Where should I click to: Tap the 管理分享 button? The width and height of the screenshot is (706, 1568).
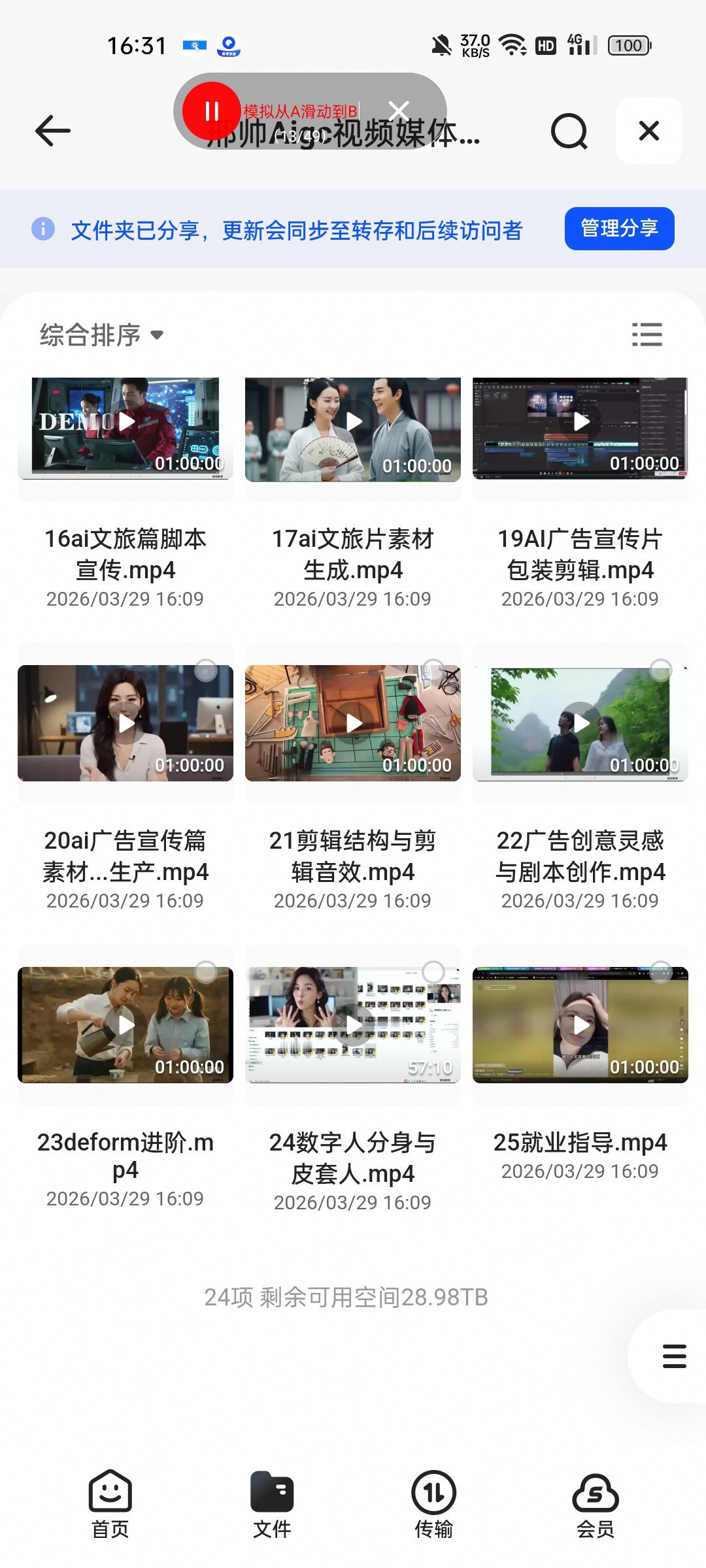(619, 229)
